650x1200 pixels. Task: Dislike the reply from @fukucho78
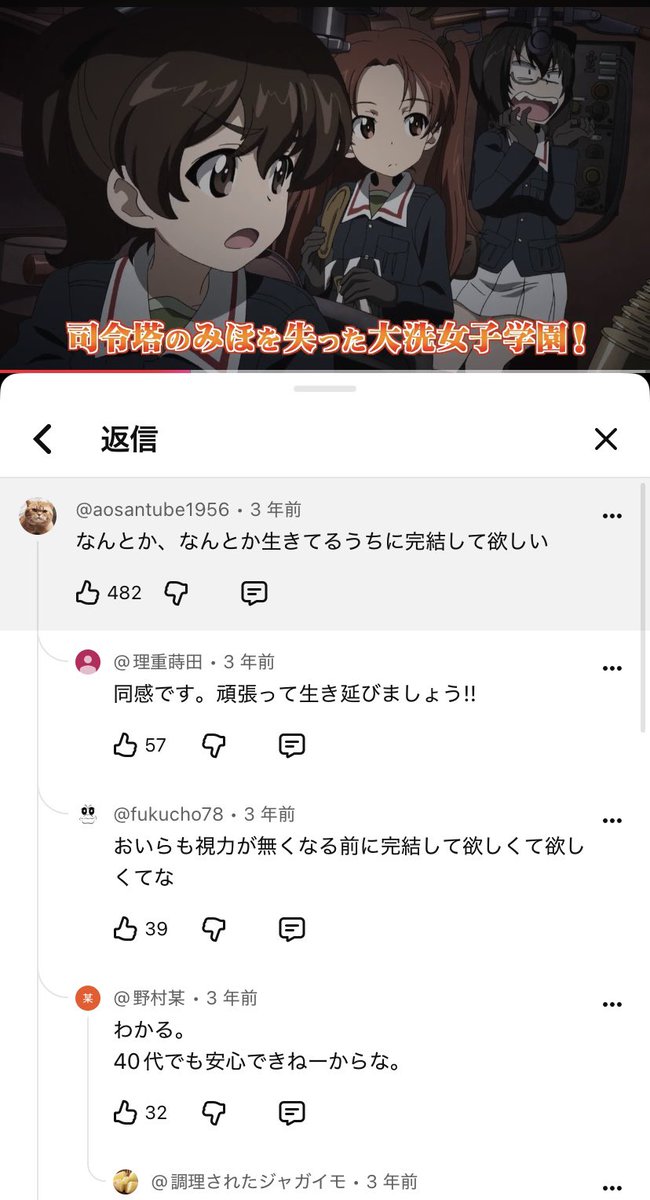tap(214, 929)
